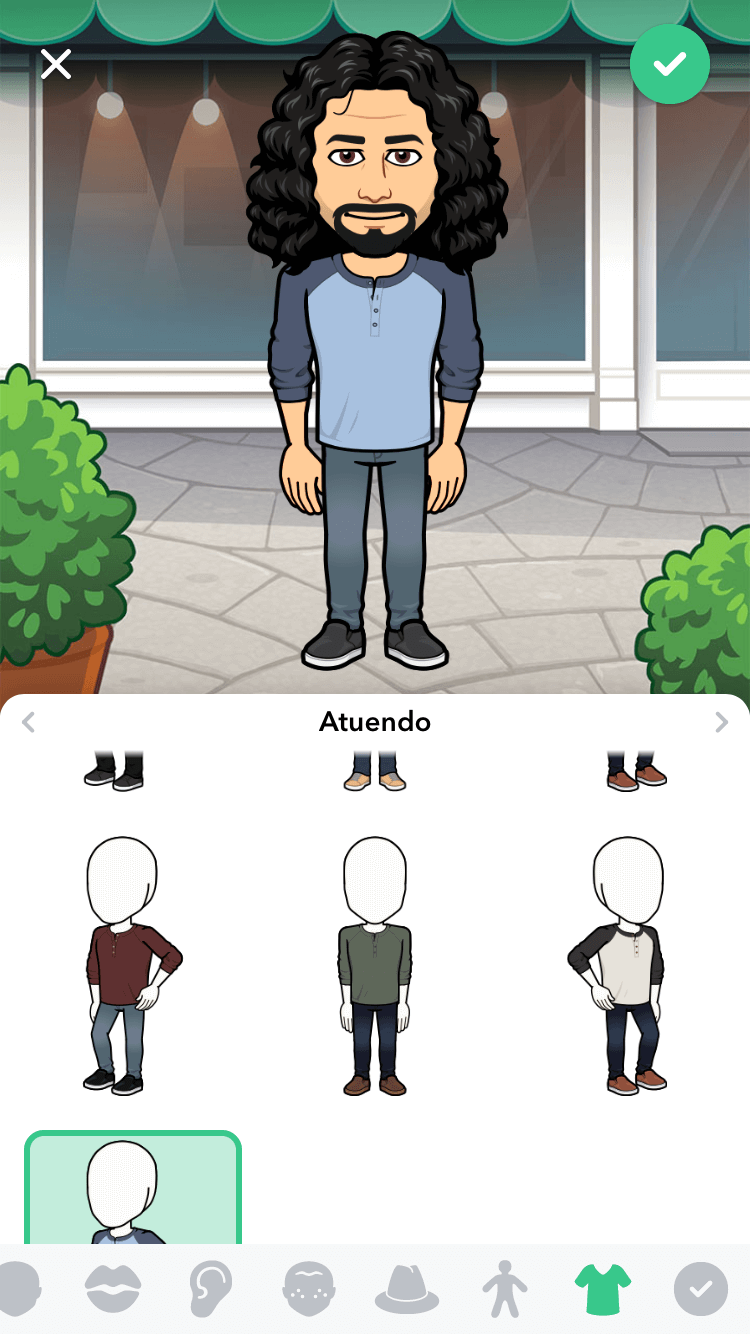Pick the black-sleeved raglan outfit

[x=620, y=966]
